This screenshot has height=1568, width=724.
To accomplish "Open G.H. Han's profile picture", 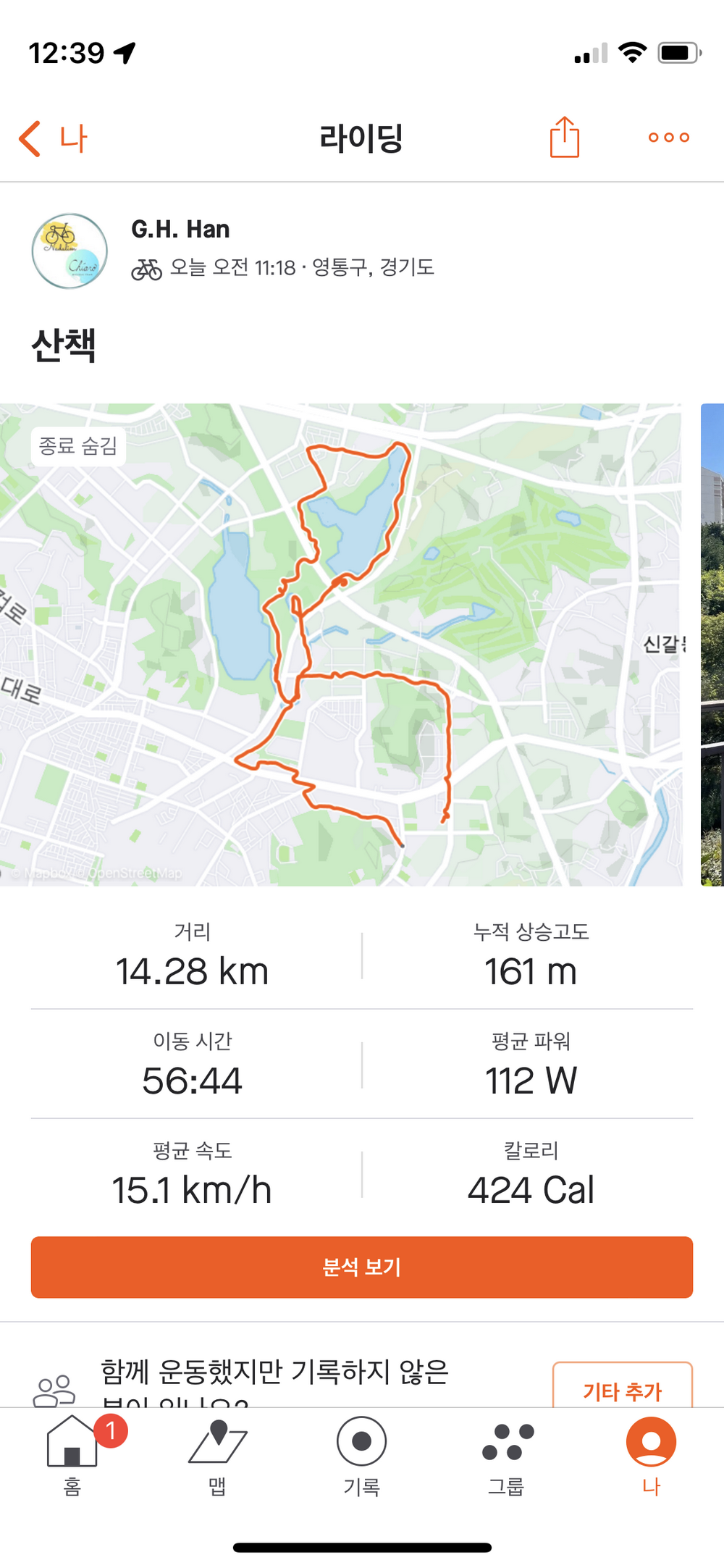I will point(70,251).
